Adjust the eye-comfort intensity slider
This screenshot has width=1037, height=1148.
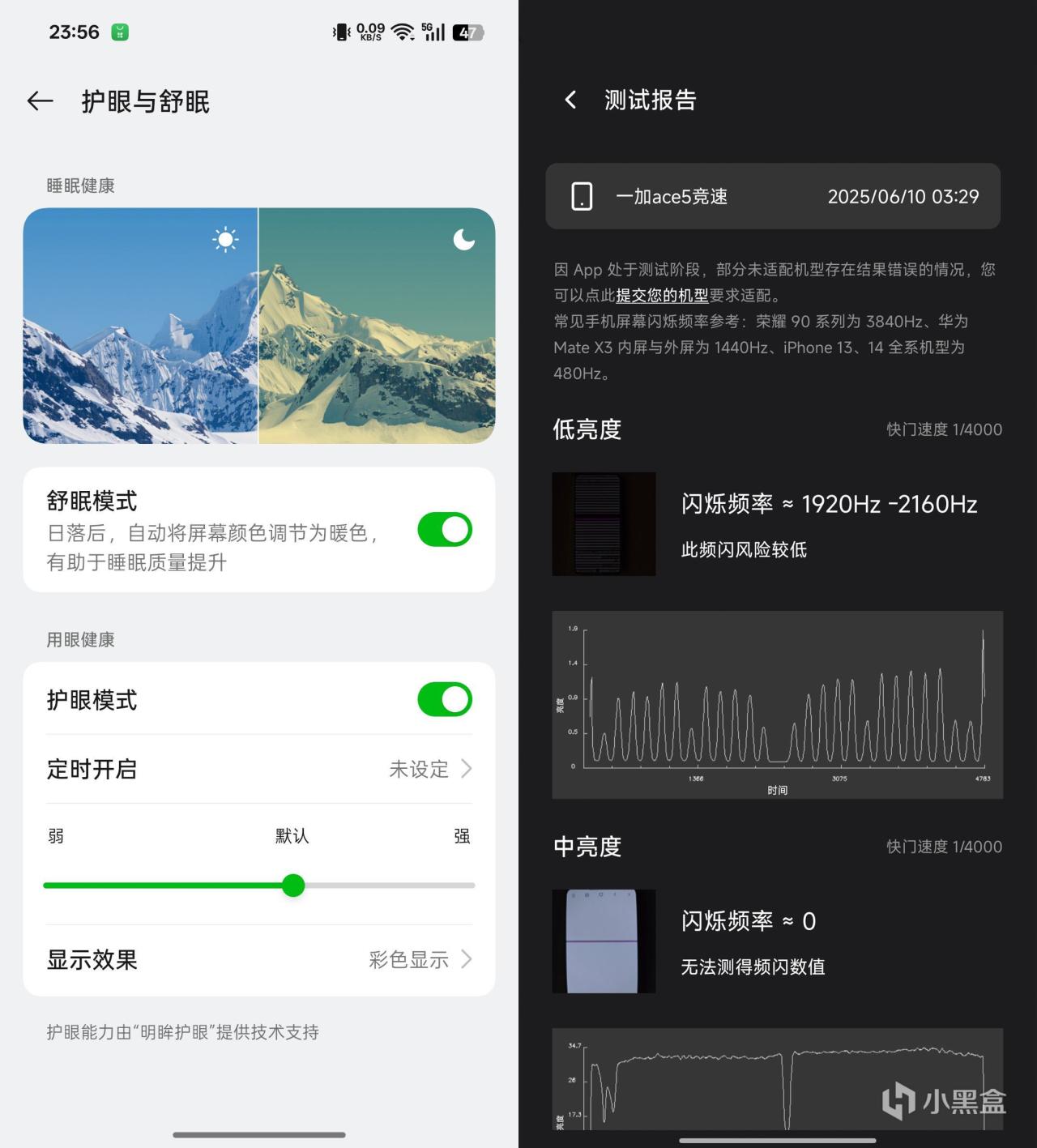point(293,886)
